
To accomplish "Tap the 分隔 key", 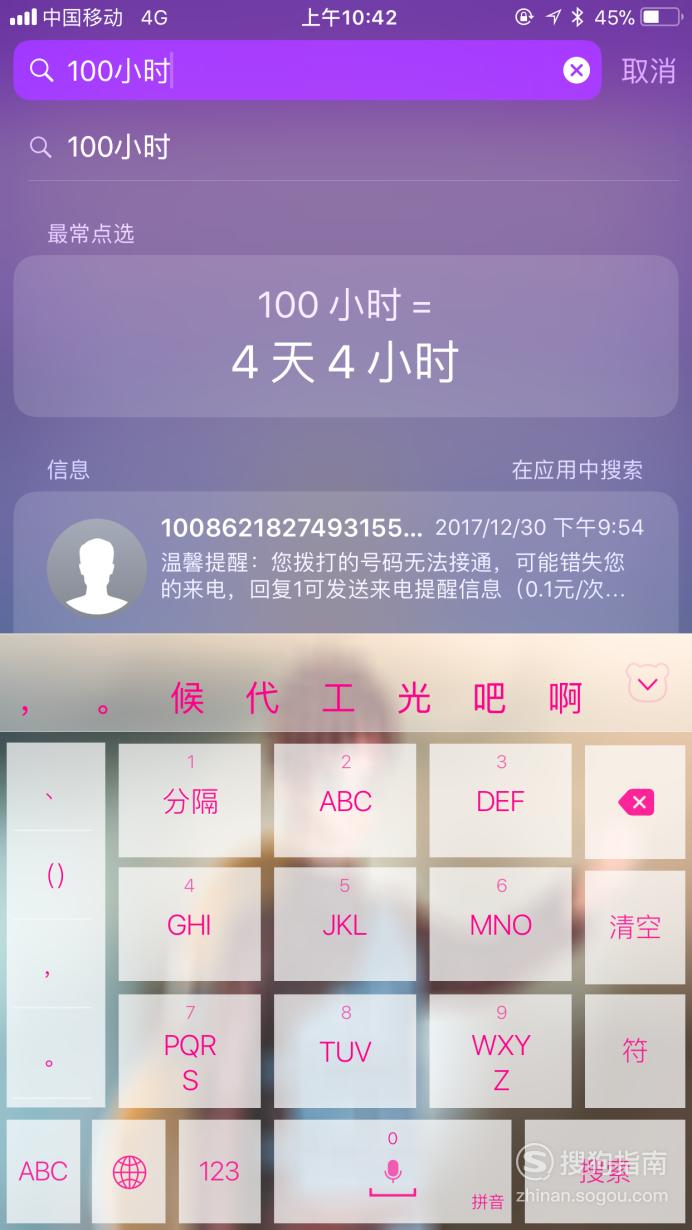I will click(x=190, y=800).
